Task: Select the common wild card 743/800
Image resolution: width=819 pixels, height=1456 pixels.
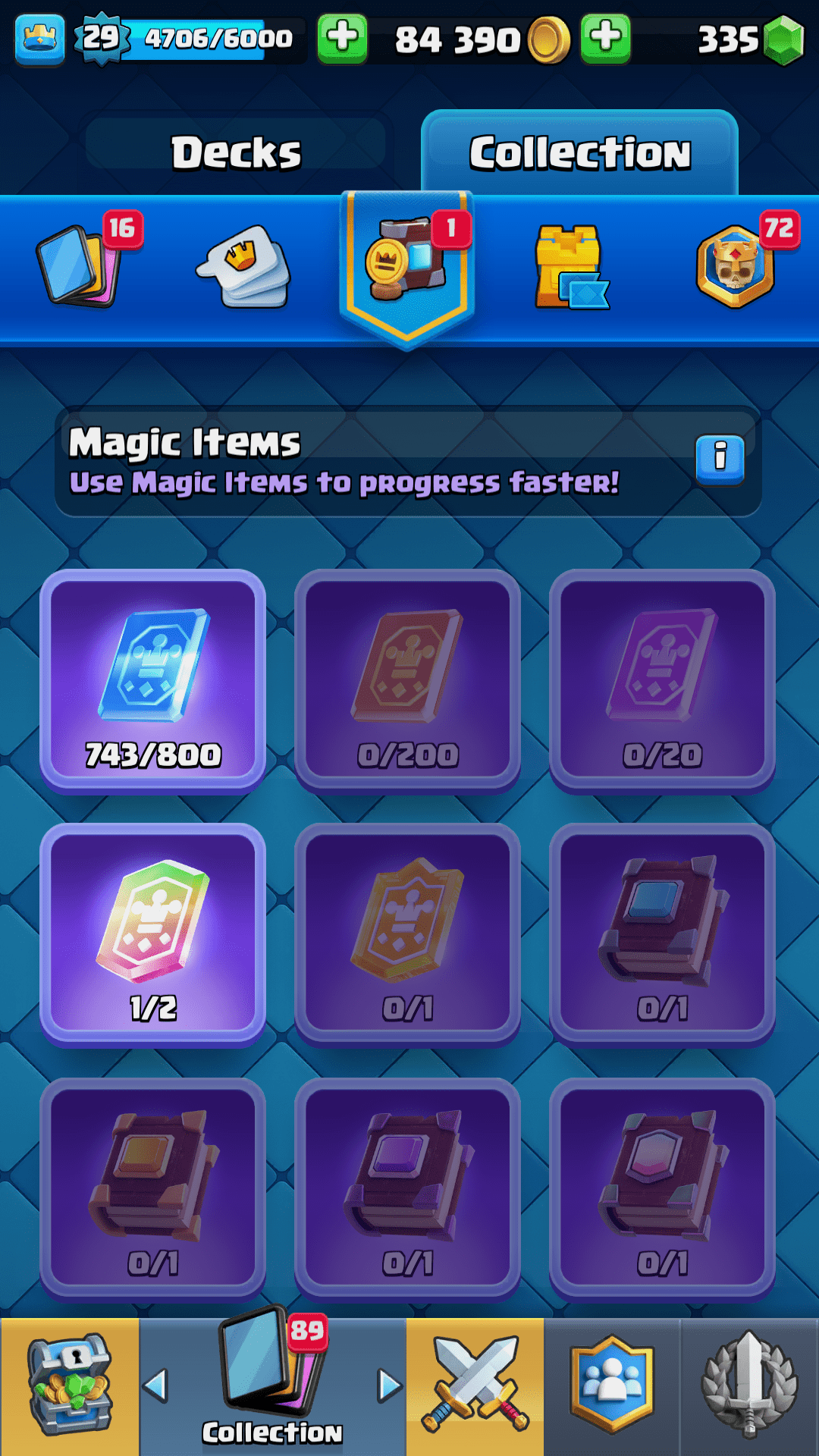Action: tap(153, 679)
